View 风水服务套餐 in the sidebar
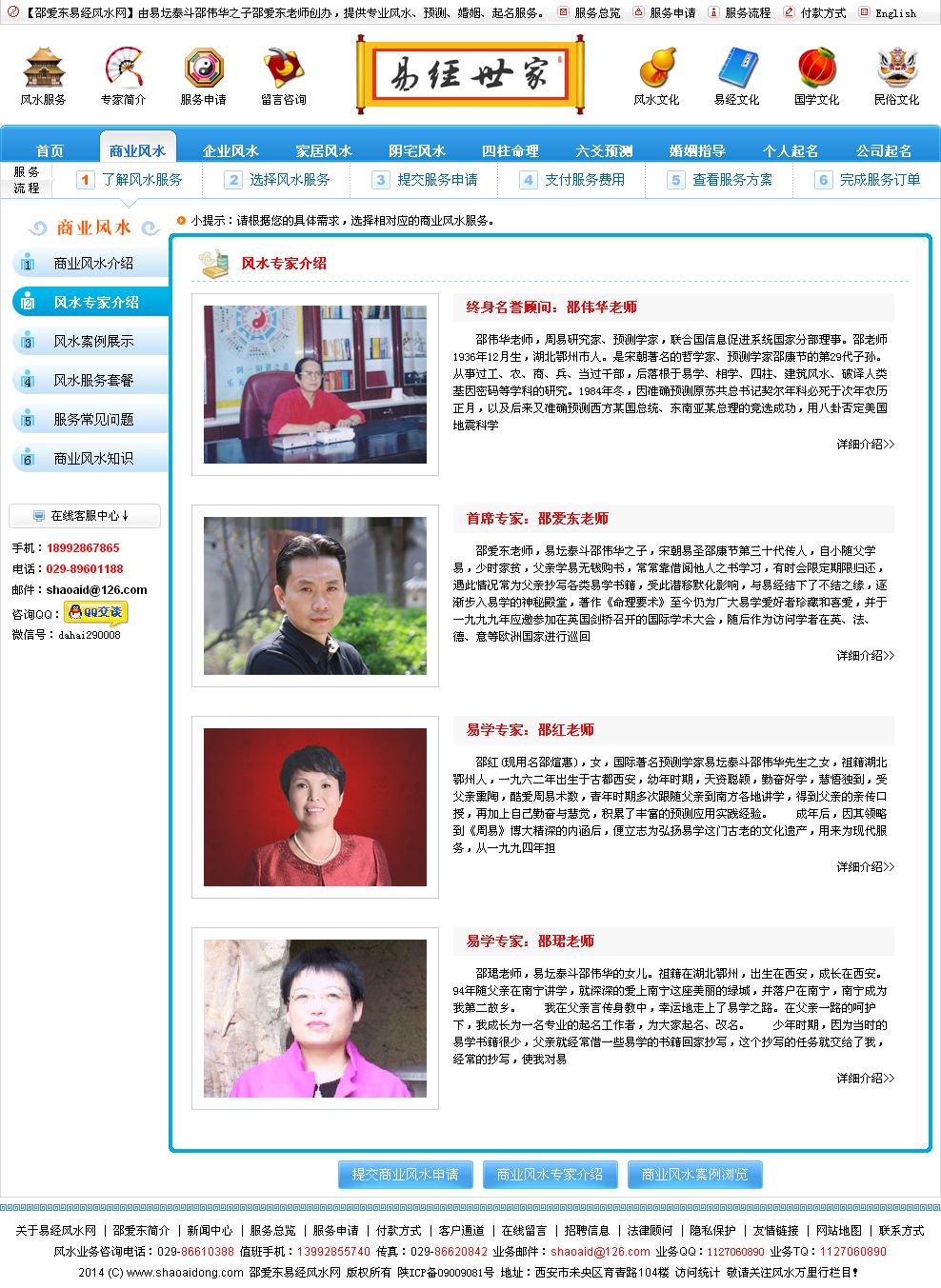Viewport: 941px width, 1288px height. click(x=92, y=381)
